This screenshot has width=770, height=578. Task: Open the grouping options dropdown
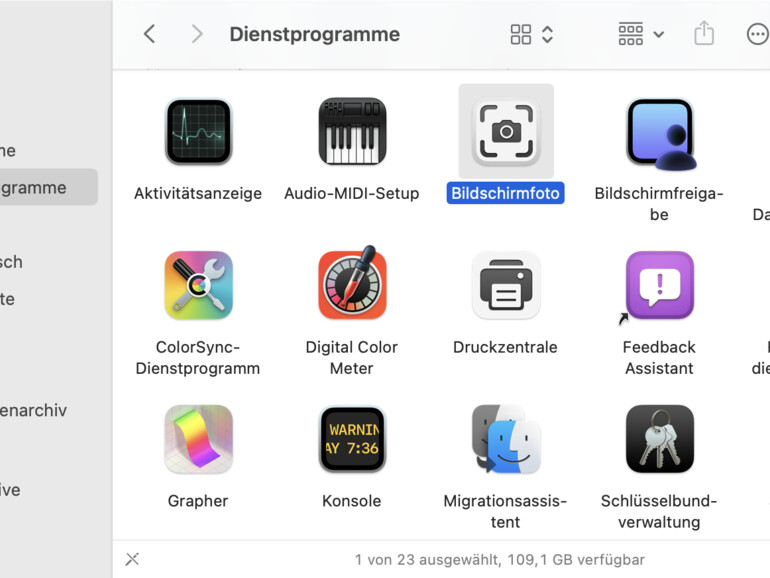(x=641, y=34)
